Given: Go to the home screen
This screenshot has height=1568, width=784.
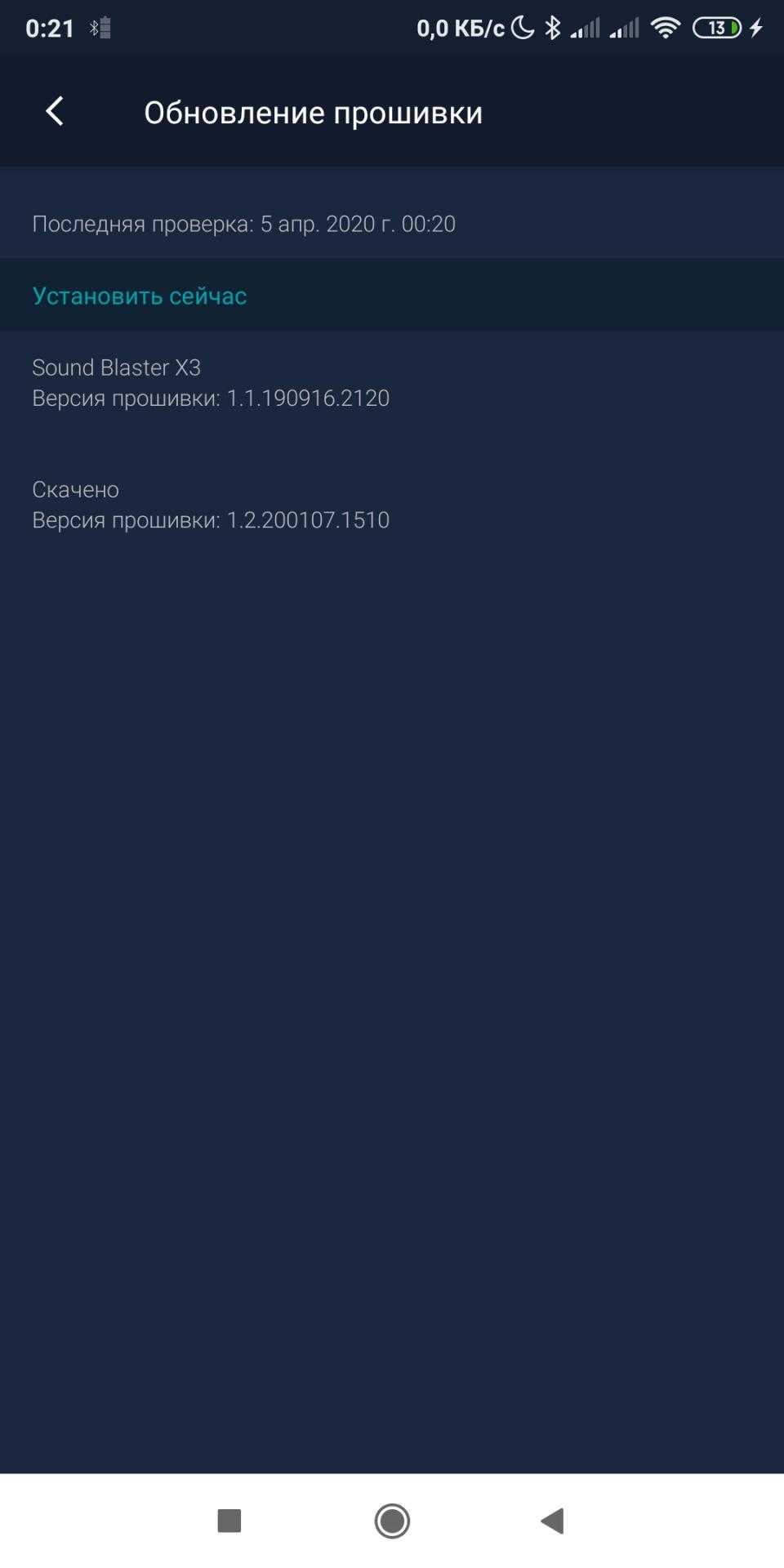Looking at the screenshot, I should [x=392, y=1521].
